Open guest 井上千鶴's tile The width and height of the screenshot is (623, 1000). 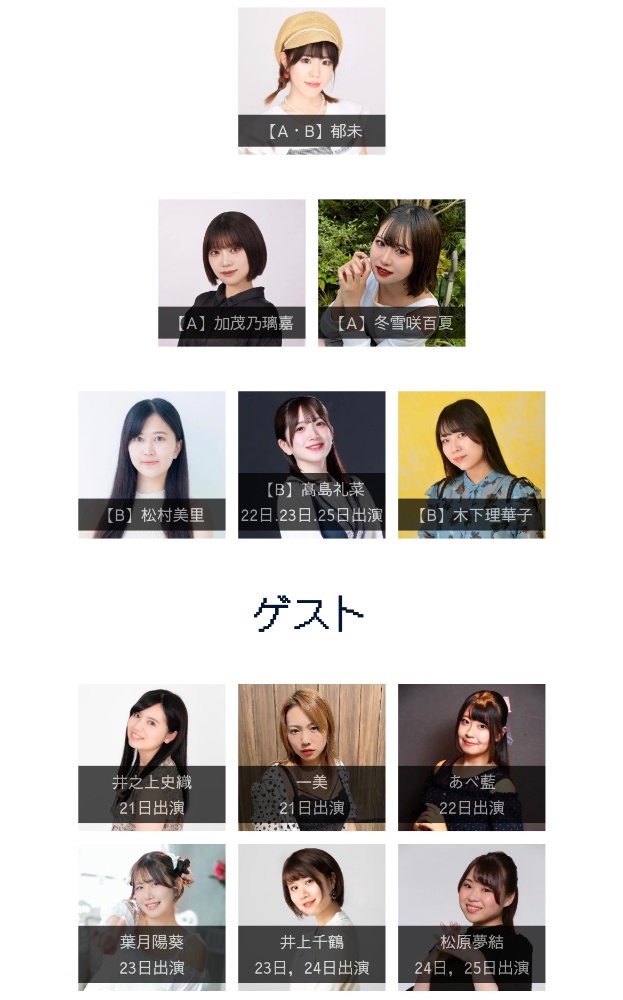point(311,917)
